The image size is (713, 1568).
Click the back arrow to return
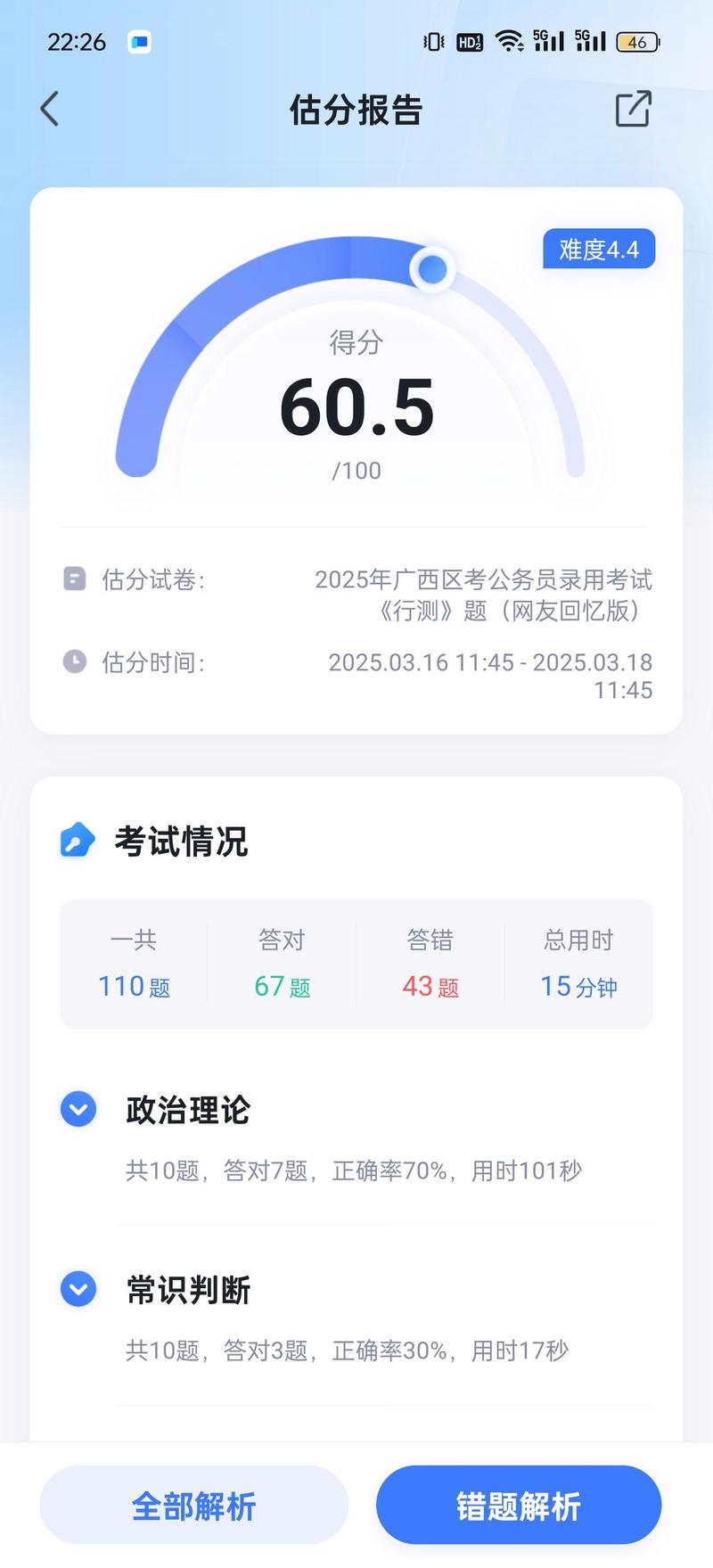[x=47, y=109]
